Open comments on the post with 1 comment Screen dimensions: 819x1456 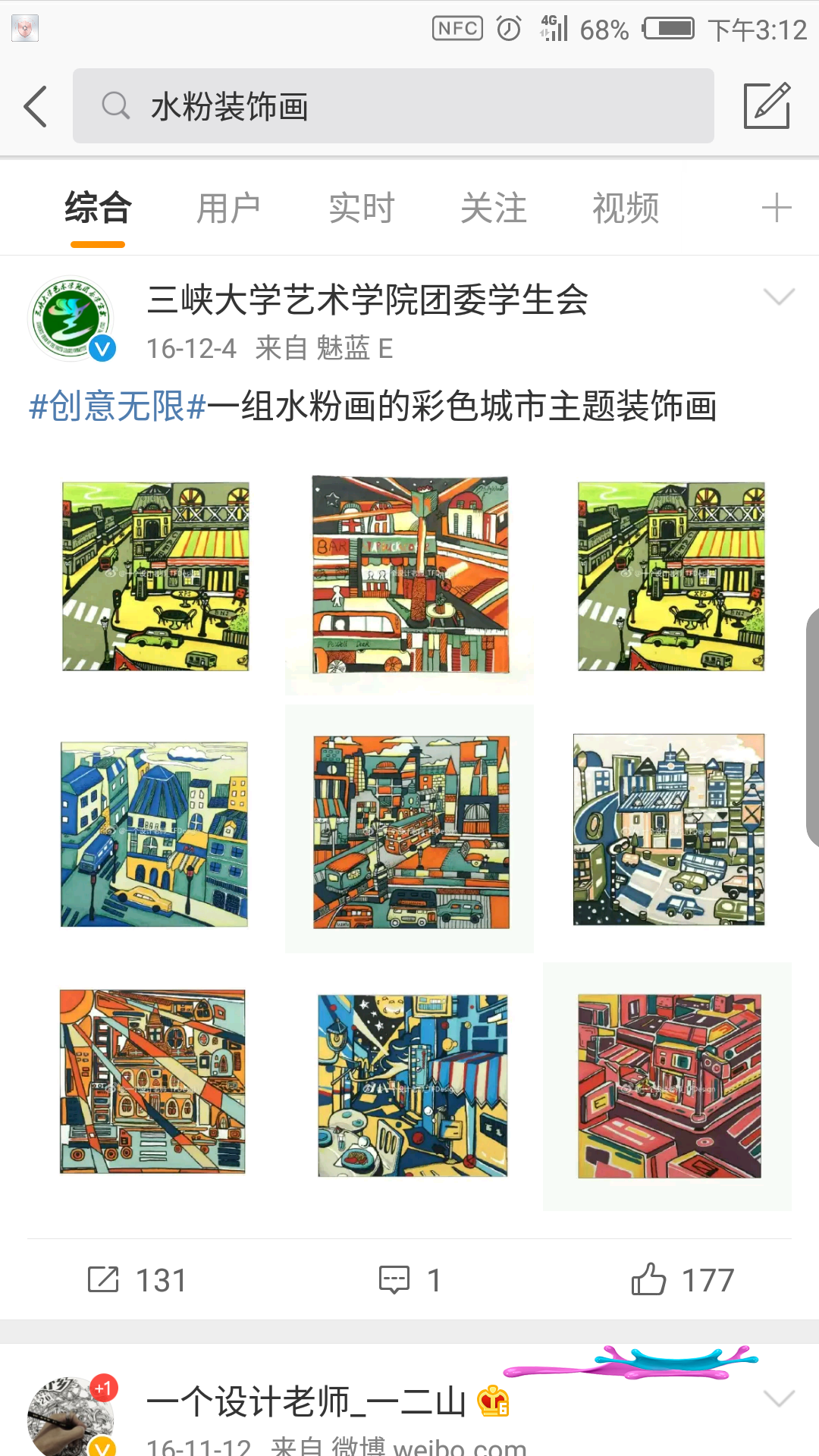tap(409, 1280)
